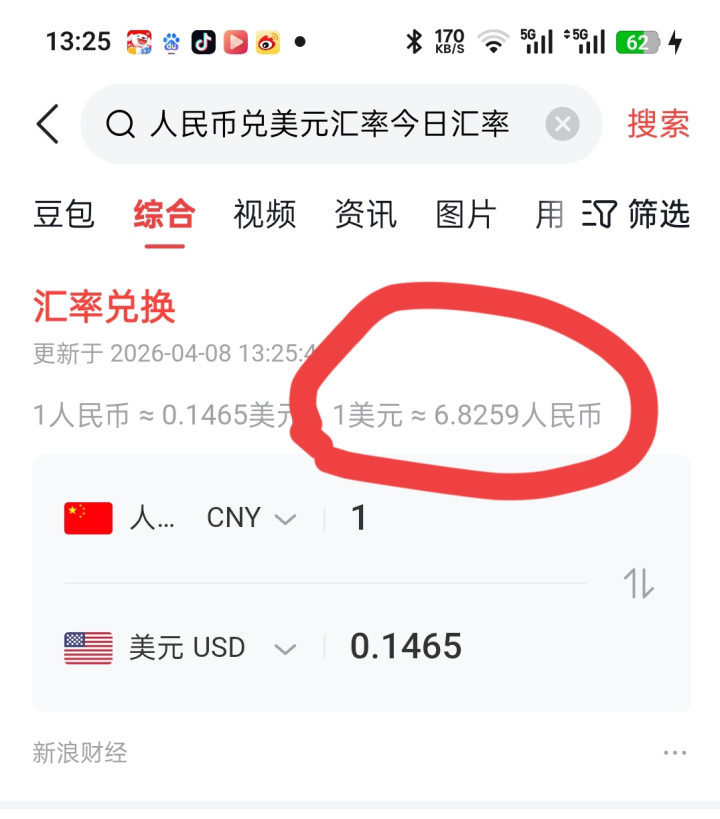This screenshot has height=819, width=720.
Task: Expand the 美元 USD currency dropdown
Action: [285, 648]
